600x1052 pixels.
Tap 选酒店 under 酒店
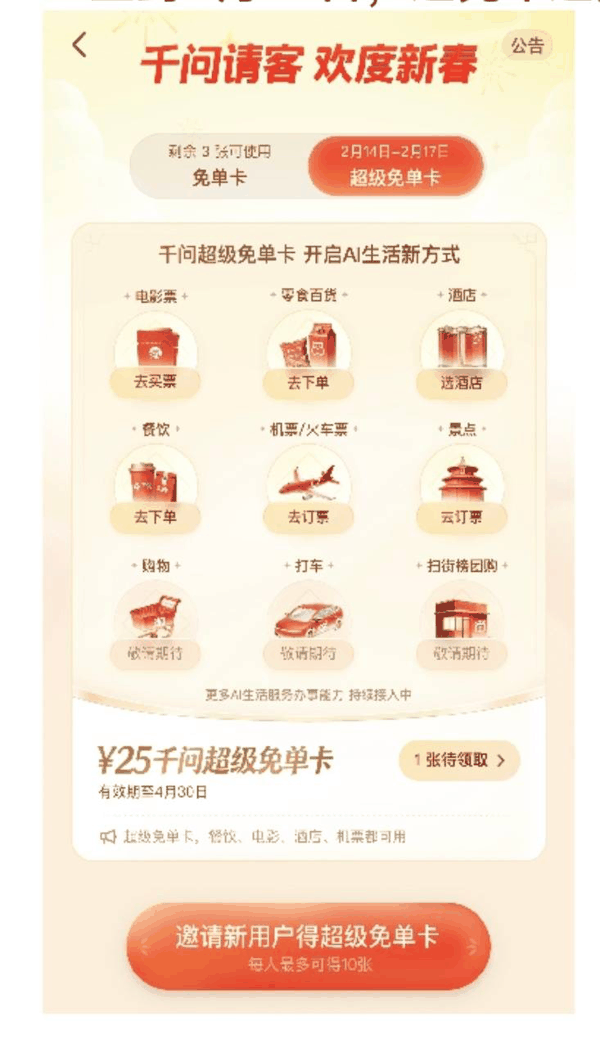coord(462,383)
